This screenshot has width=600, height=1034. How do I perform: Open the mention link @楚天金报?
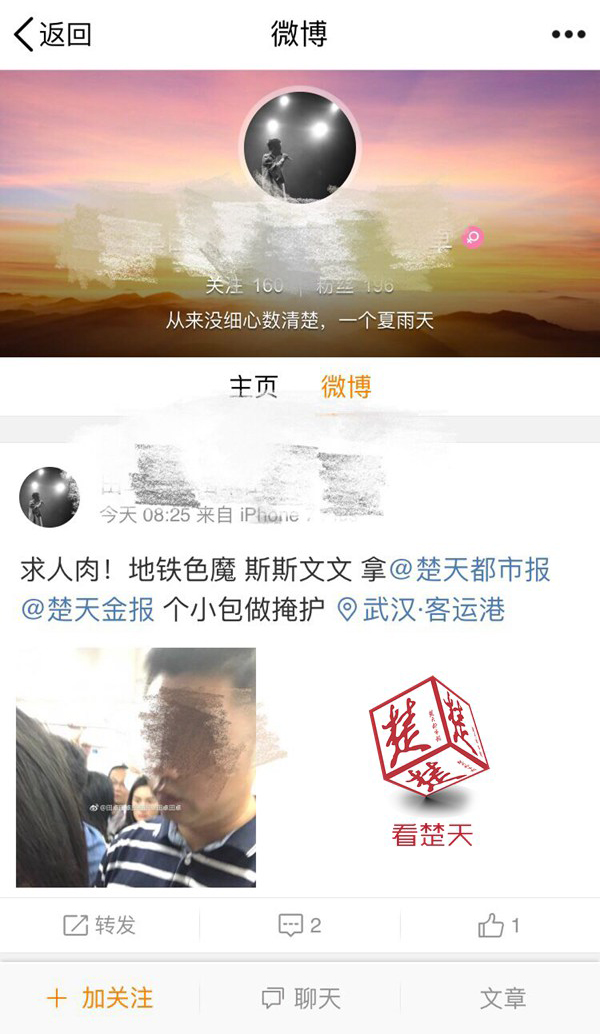pyautogui.click(x=88, y=609)
